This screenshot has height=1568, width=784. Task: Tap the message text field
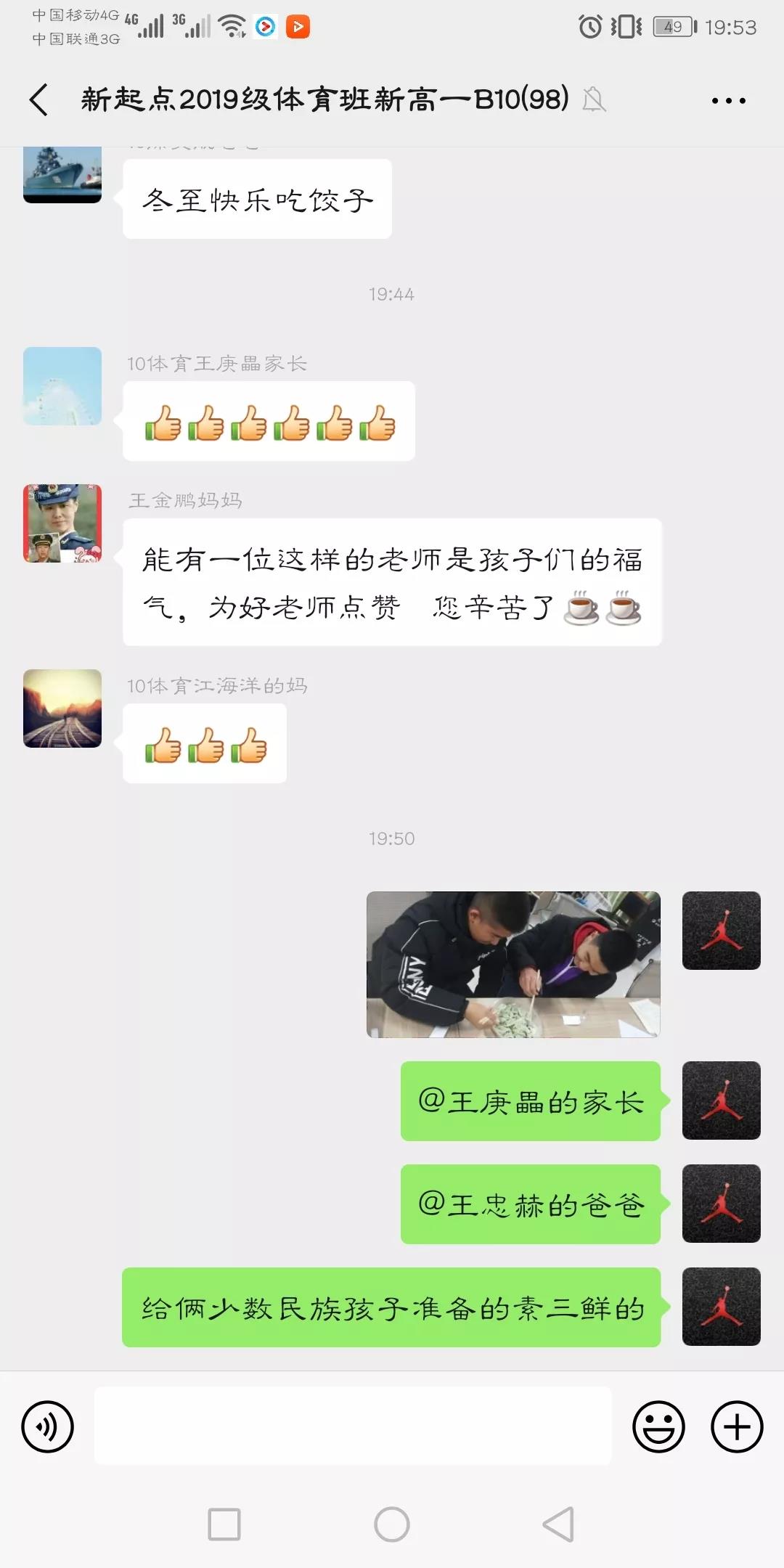tap(353, 1426)
